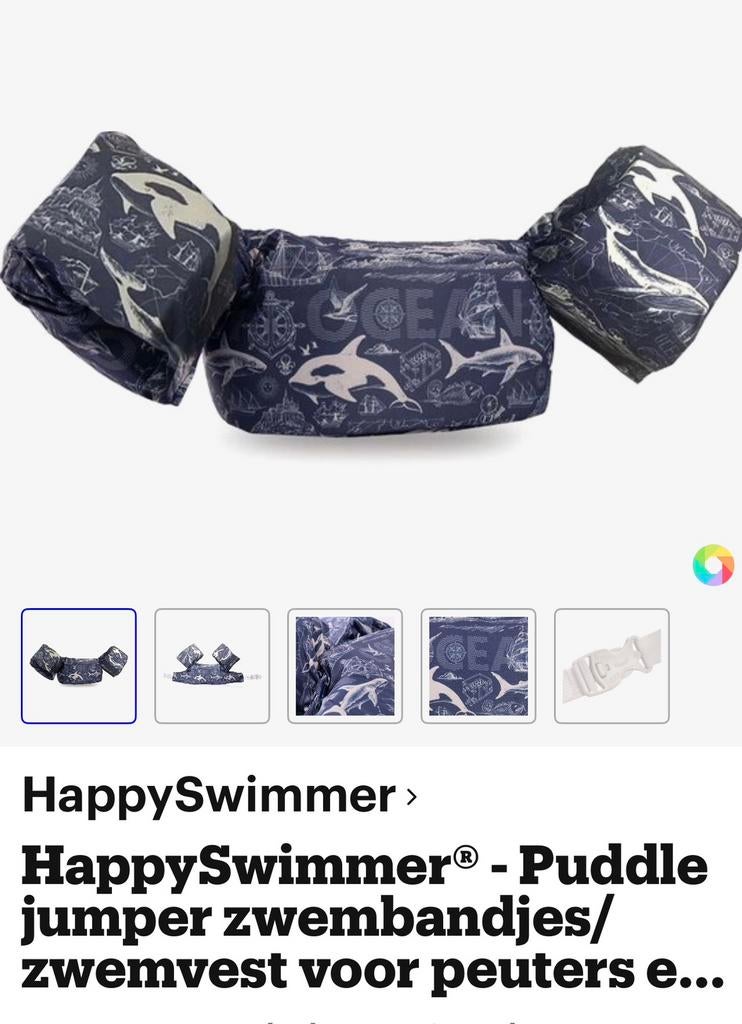The height and width of the screenshot is (1024, 742).
Task: Select the first thumbnail of the full puddle jumper
Action: (x=79, y=666)
